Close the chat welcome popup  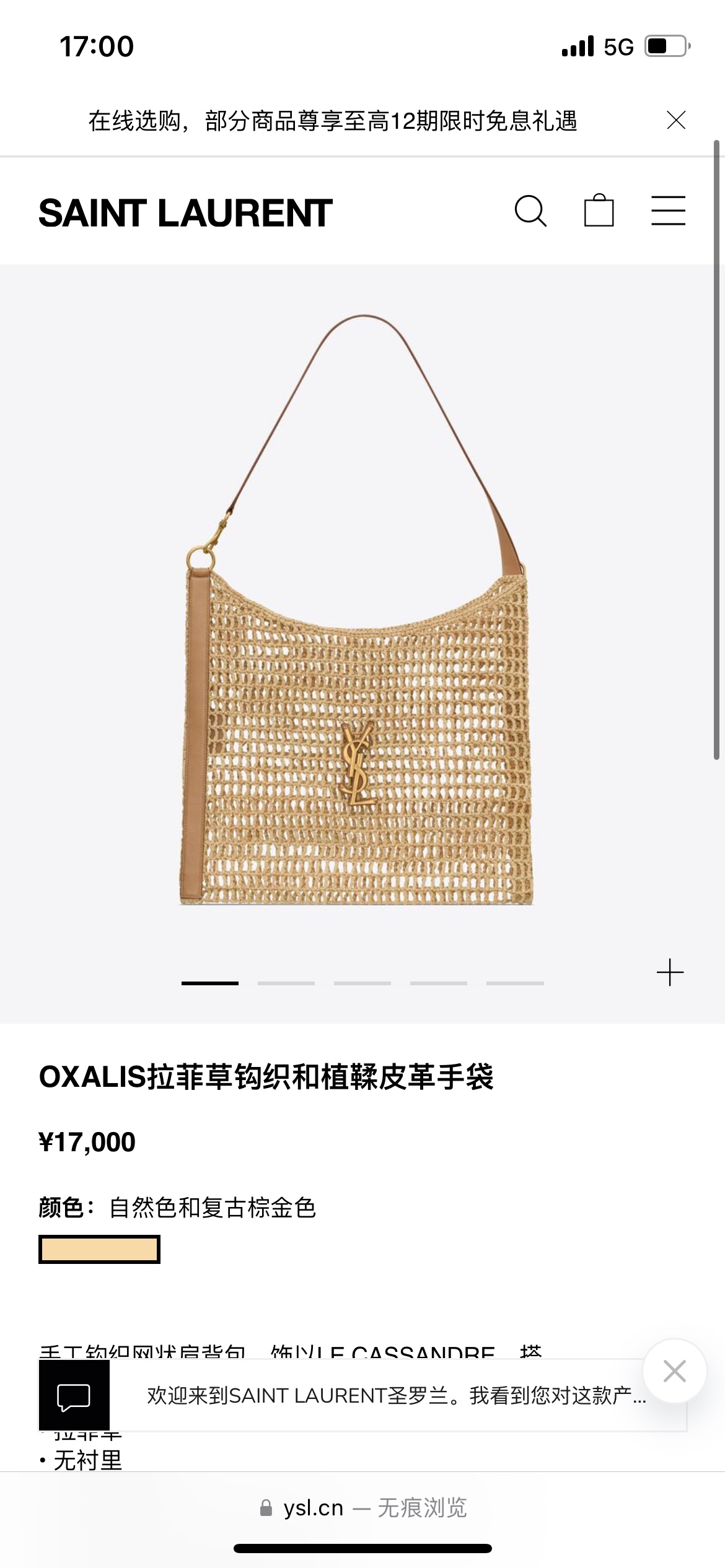(674, 1371)
